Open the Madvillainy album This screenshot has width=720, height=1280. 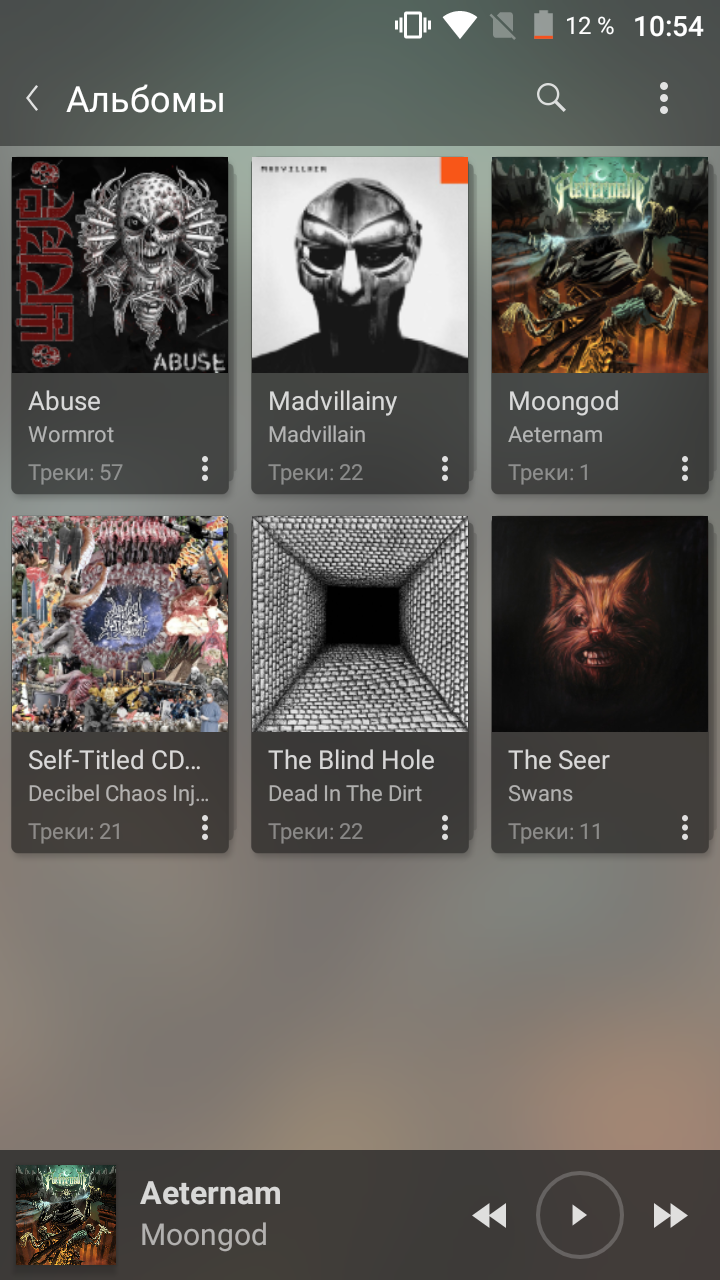pyautogui.click(x=360, y=325)
